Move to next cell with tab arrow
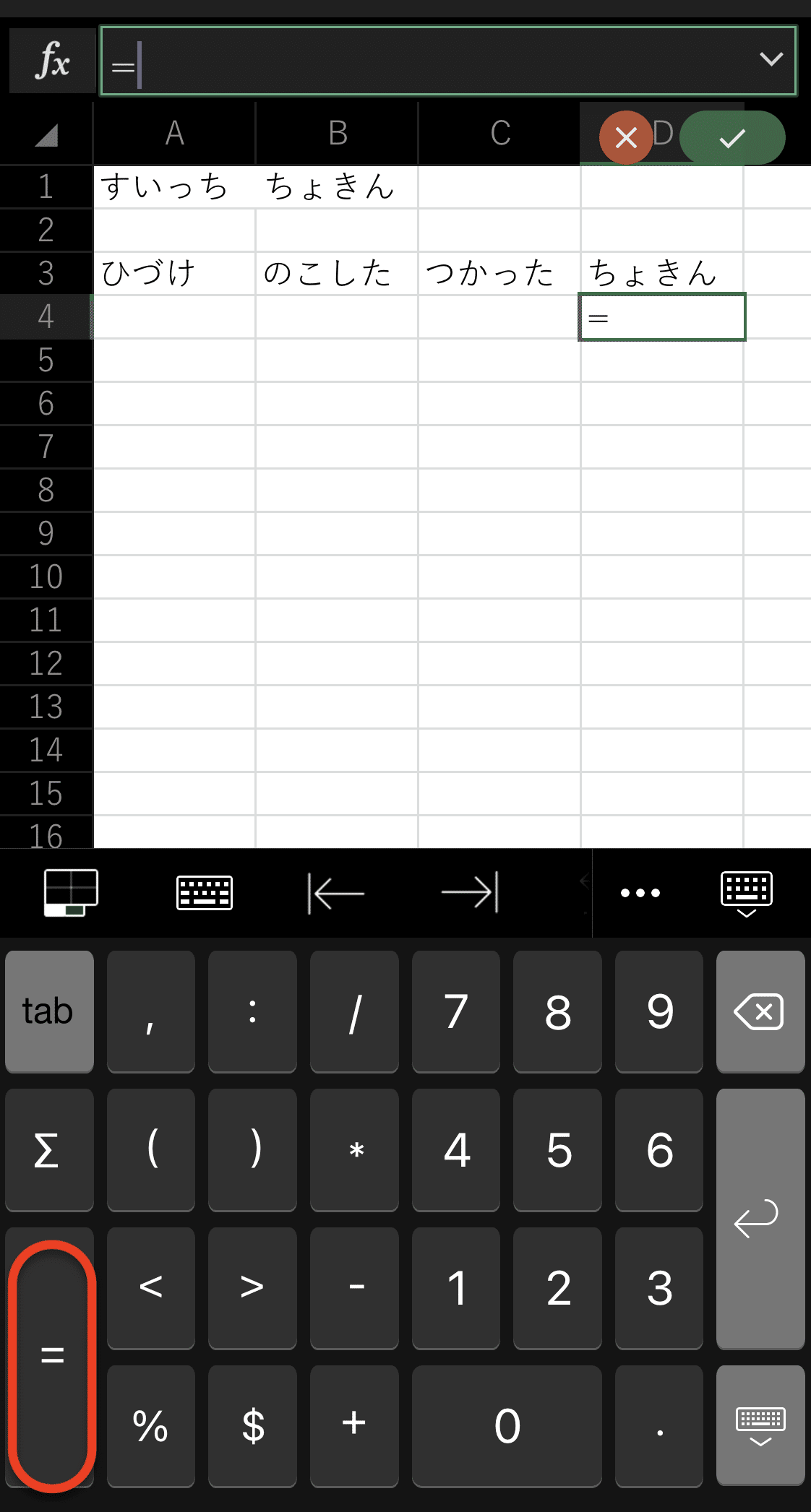Screen dimensions: 811x1512 tap(470, 893)
